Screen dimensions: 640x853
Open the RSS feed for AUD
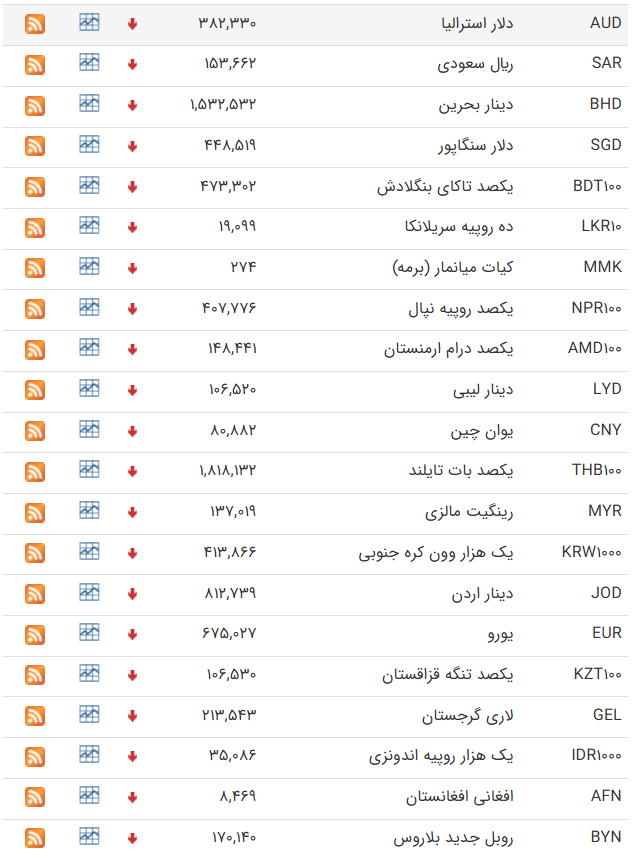pyautogui.click(x=35, y=24)
